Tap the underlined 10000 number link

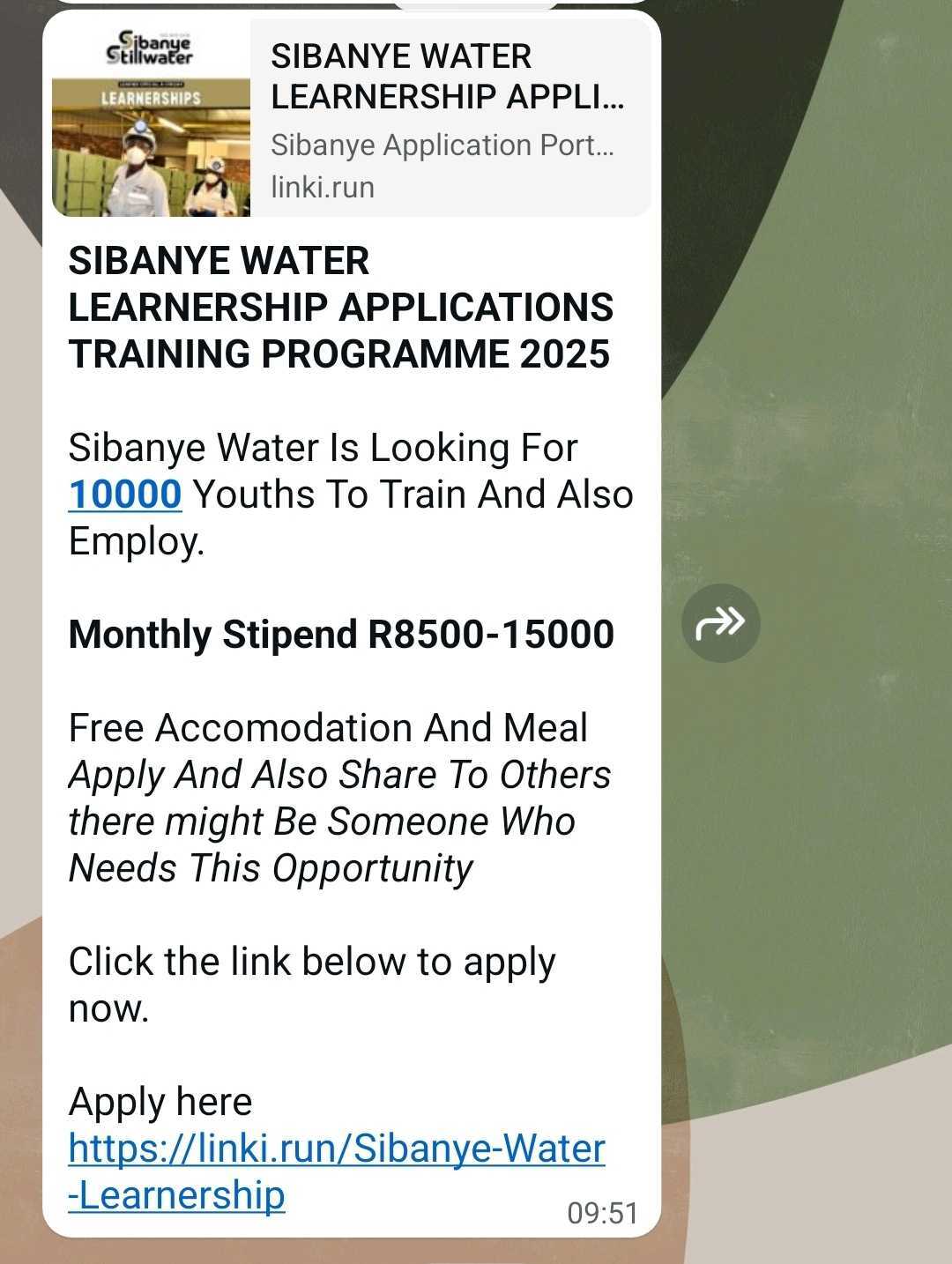125,494
